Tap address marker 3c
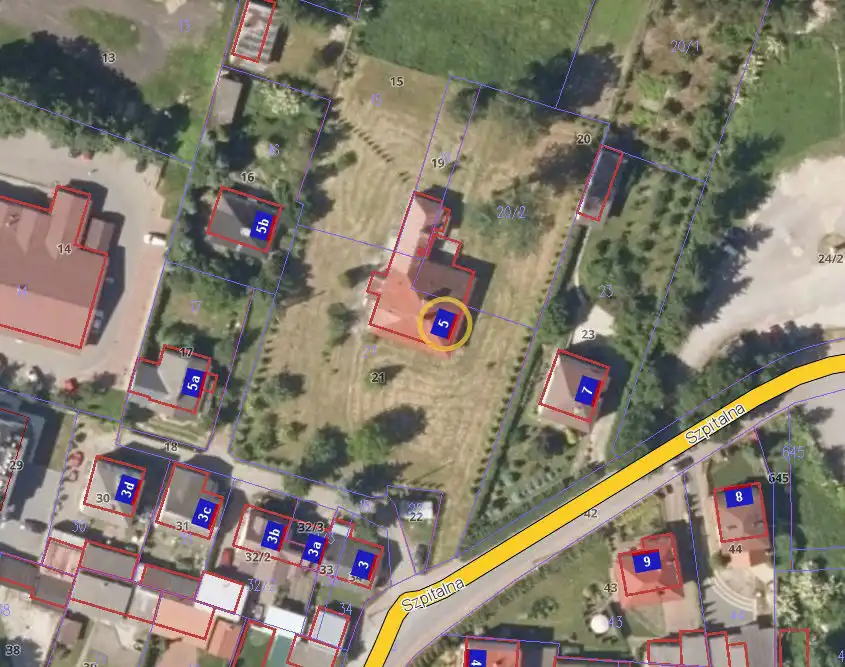845x667 pixels. click(x=204, y=514)
